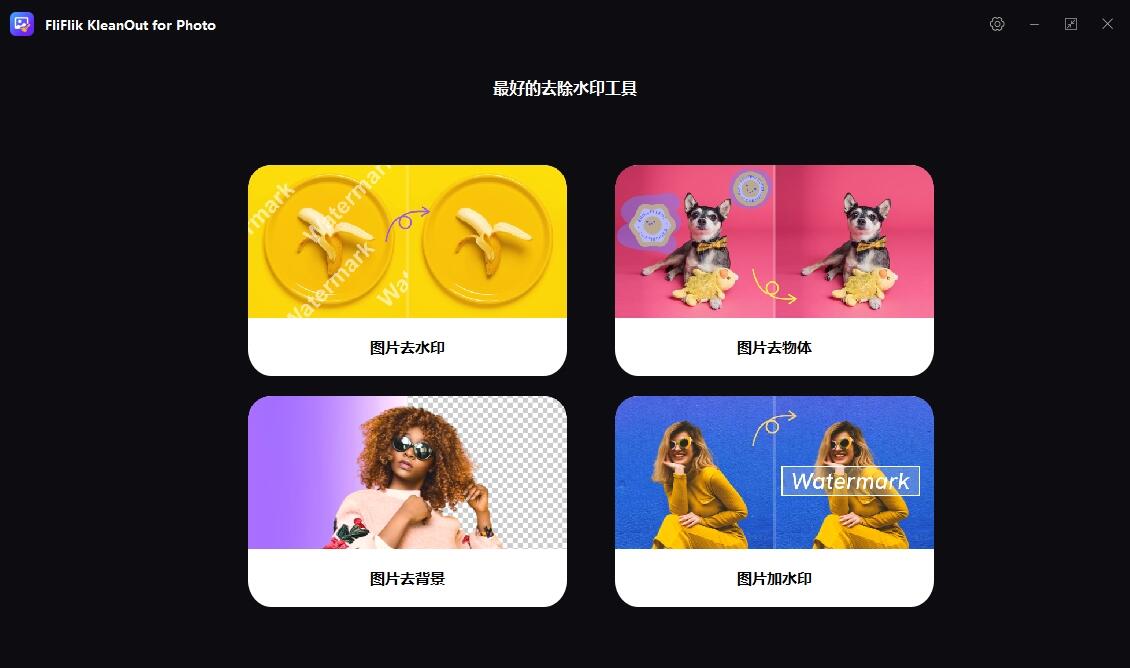Screen dimensions: 1130x668
Task: Open the settings gear icon
Action: tap(997, 24)
